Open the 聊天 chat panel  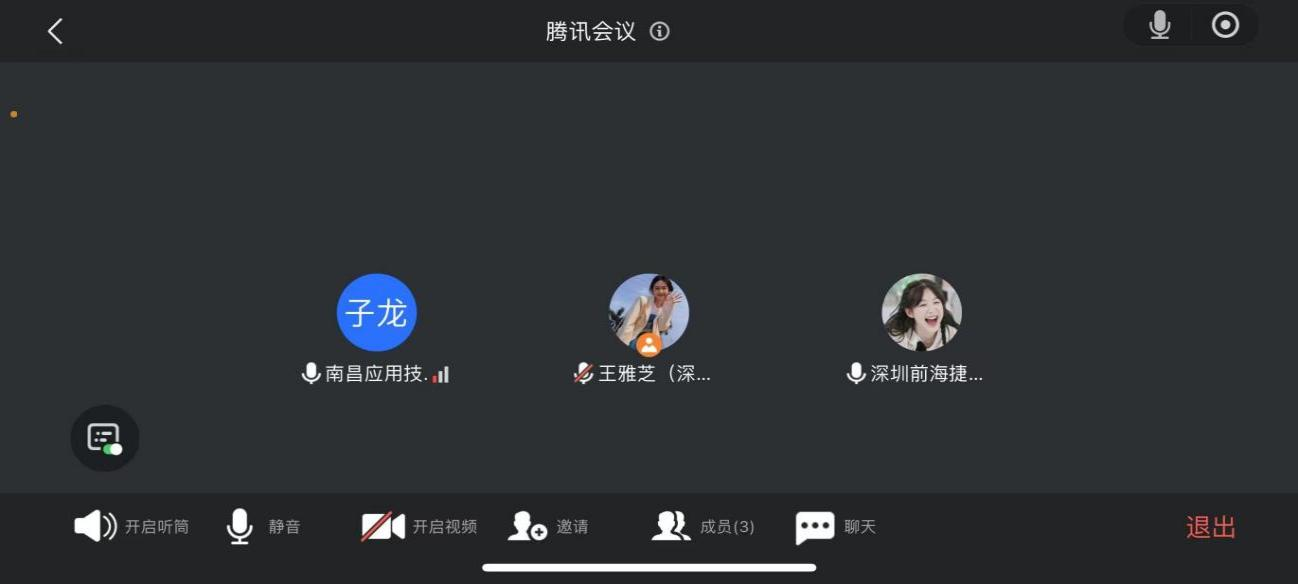point(835,526)
